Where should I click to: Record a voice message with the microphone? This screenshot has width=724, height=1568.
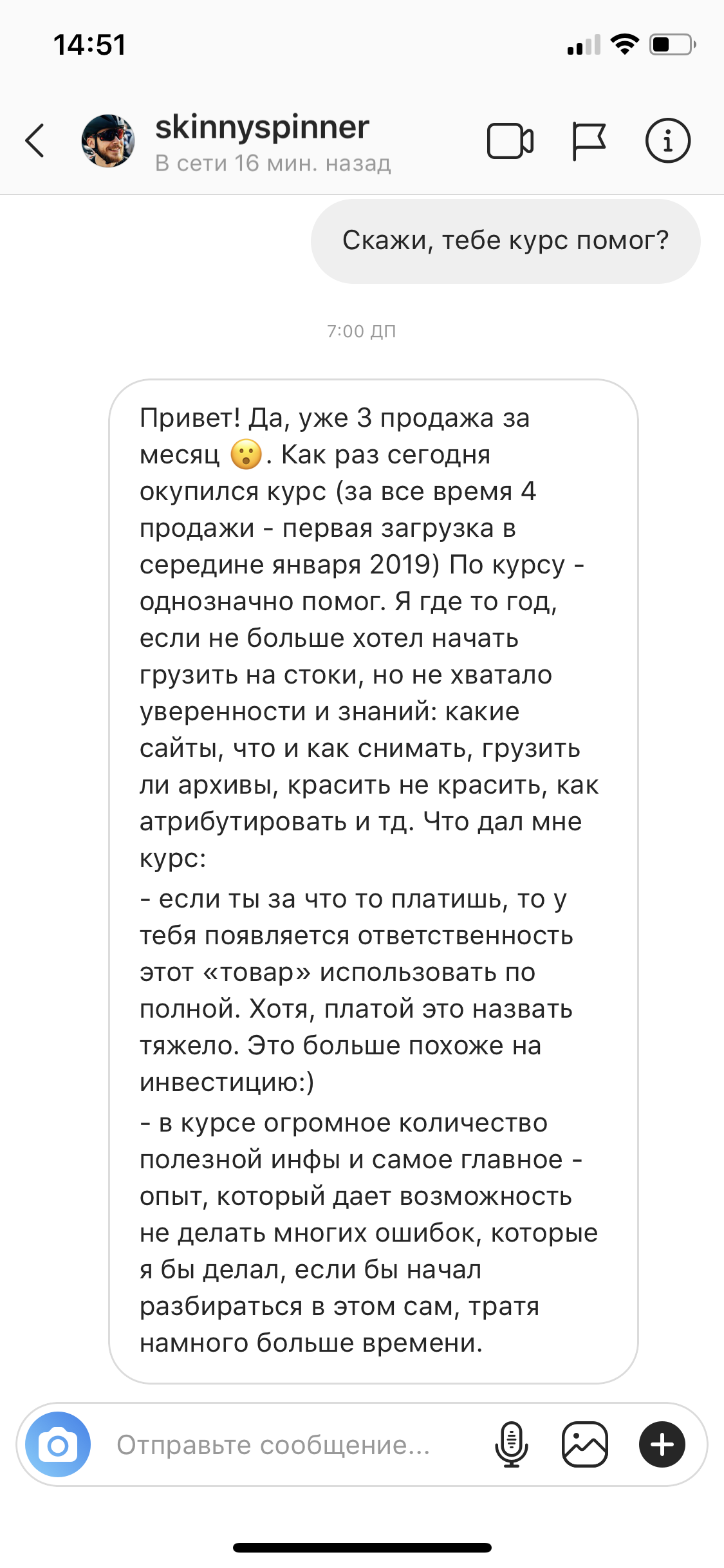click(512, 1444)
